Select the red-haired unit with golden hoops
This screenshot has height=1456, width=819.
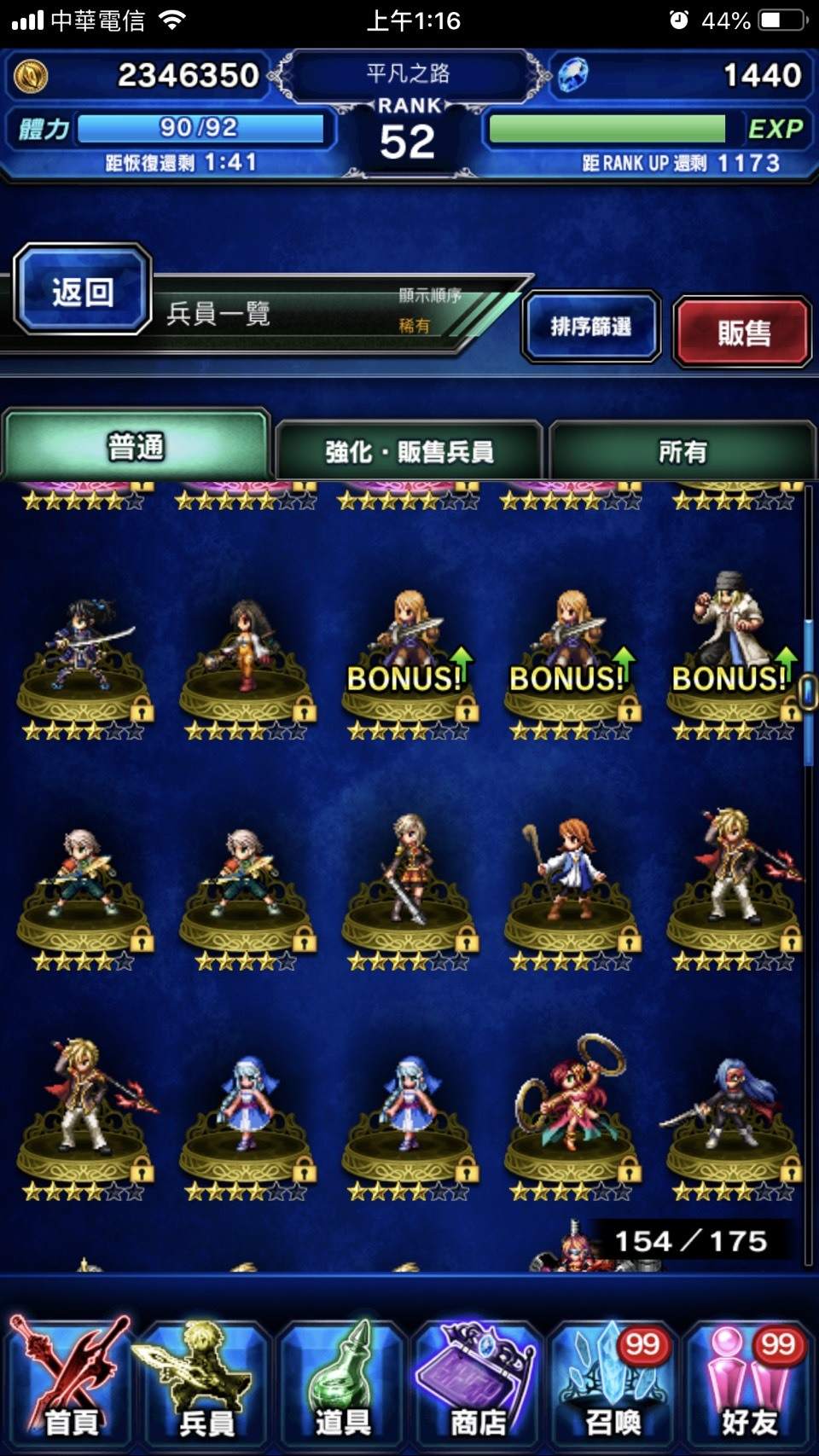pyautogui.click(x=570, y=1113)
